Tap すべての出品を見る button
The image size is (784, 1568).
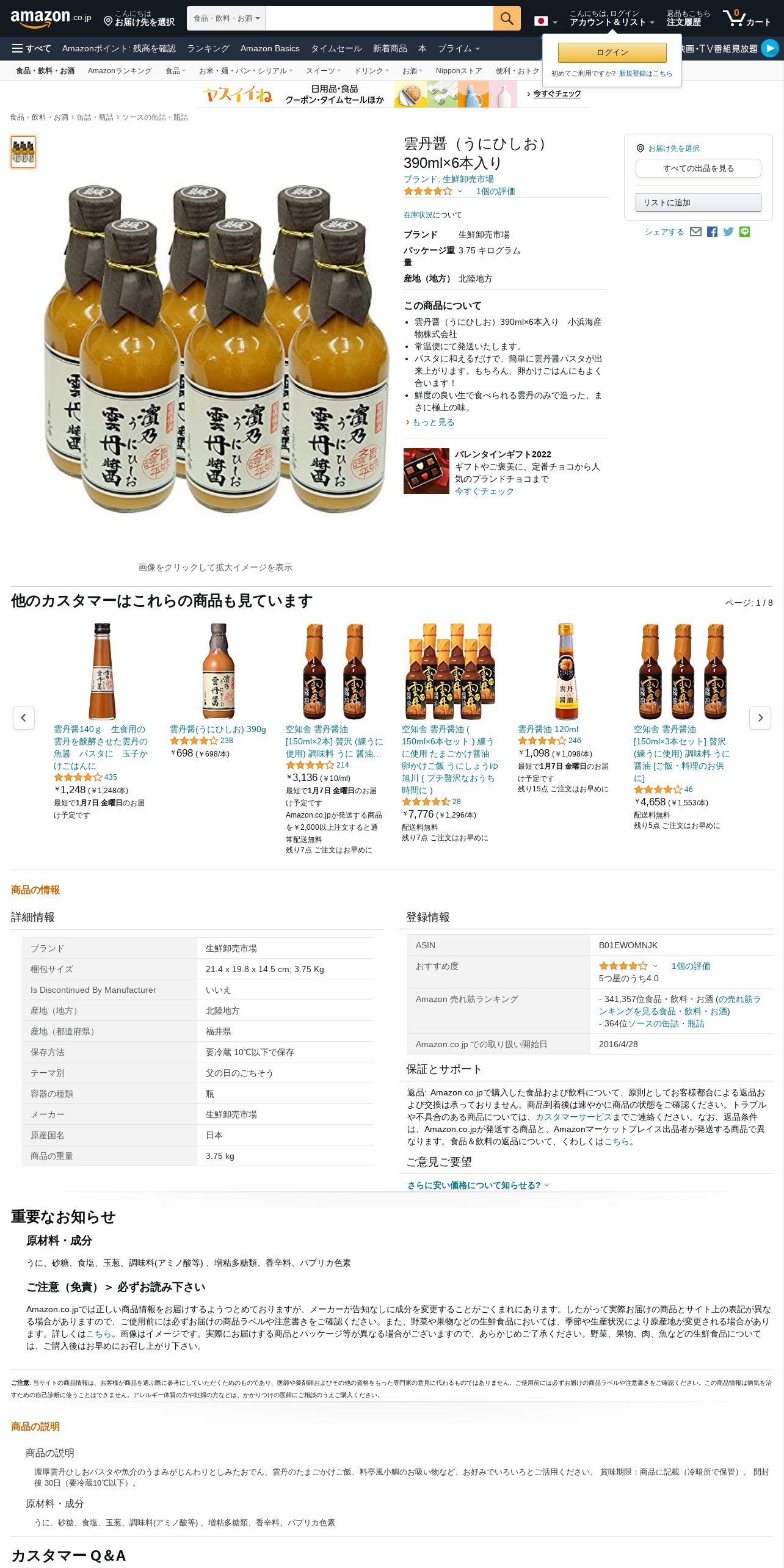tap(699, 169)
